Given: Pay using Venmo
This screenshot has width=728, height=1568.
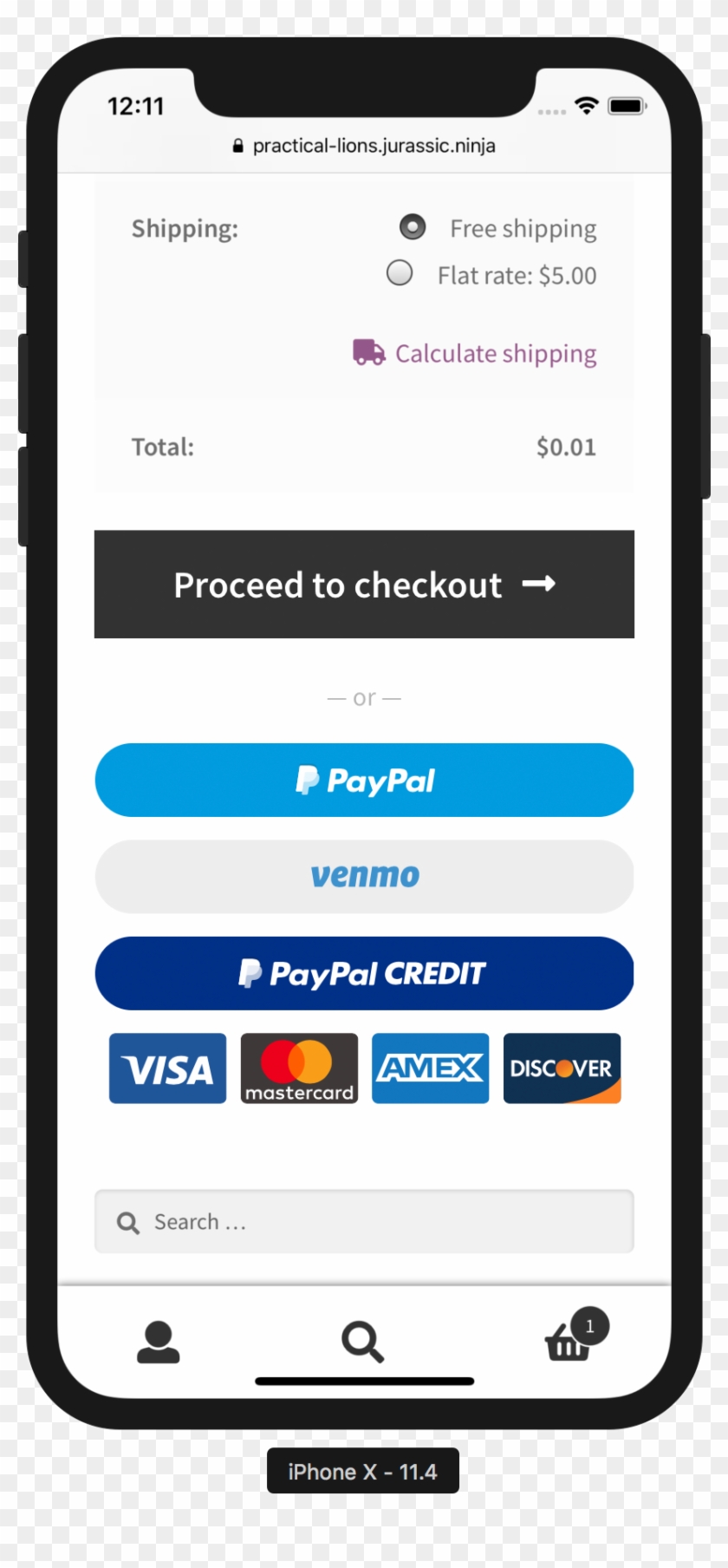Looking at the screenshot, I should coord(364,877).
